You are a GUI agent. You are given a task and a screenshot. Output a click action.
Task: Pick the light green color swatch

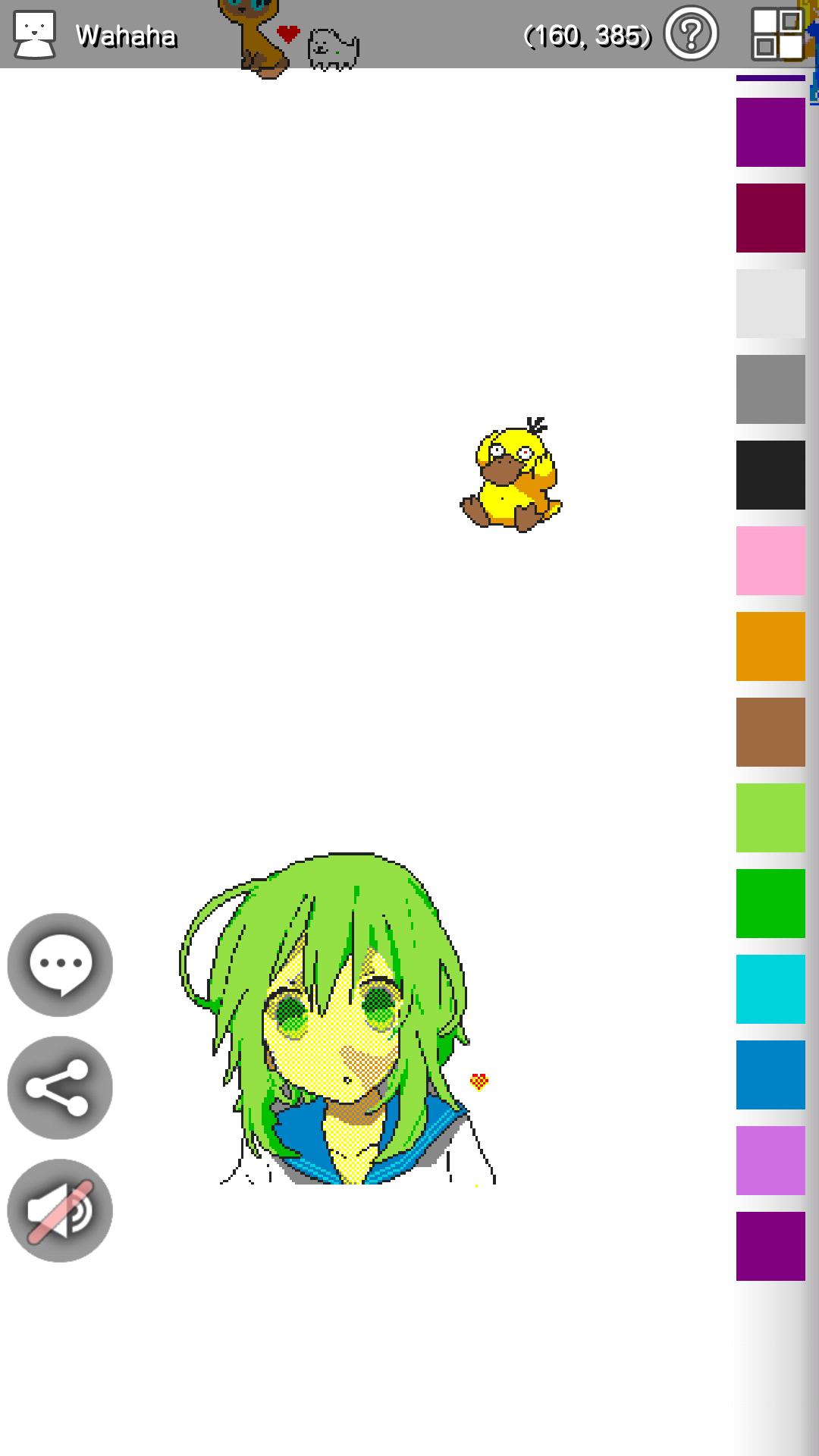(x=770, y=817)
